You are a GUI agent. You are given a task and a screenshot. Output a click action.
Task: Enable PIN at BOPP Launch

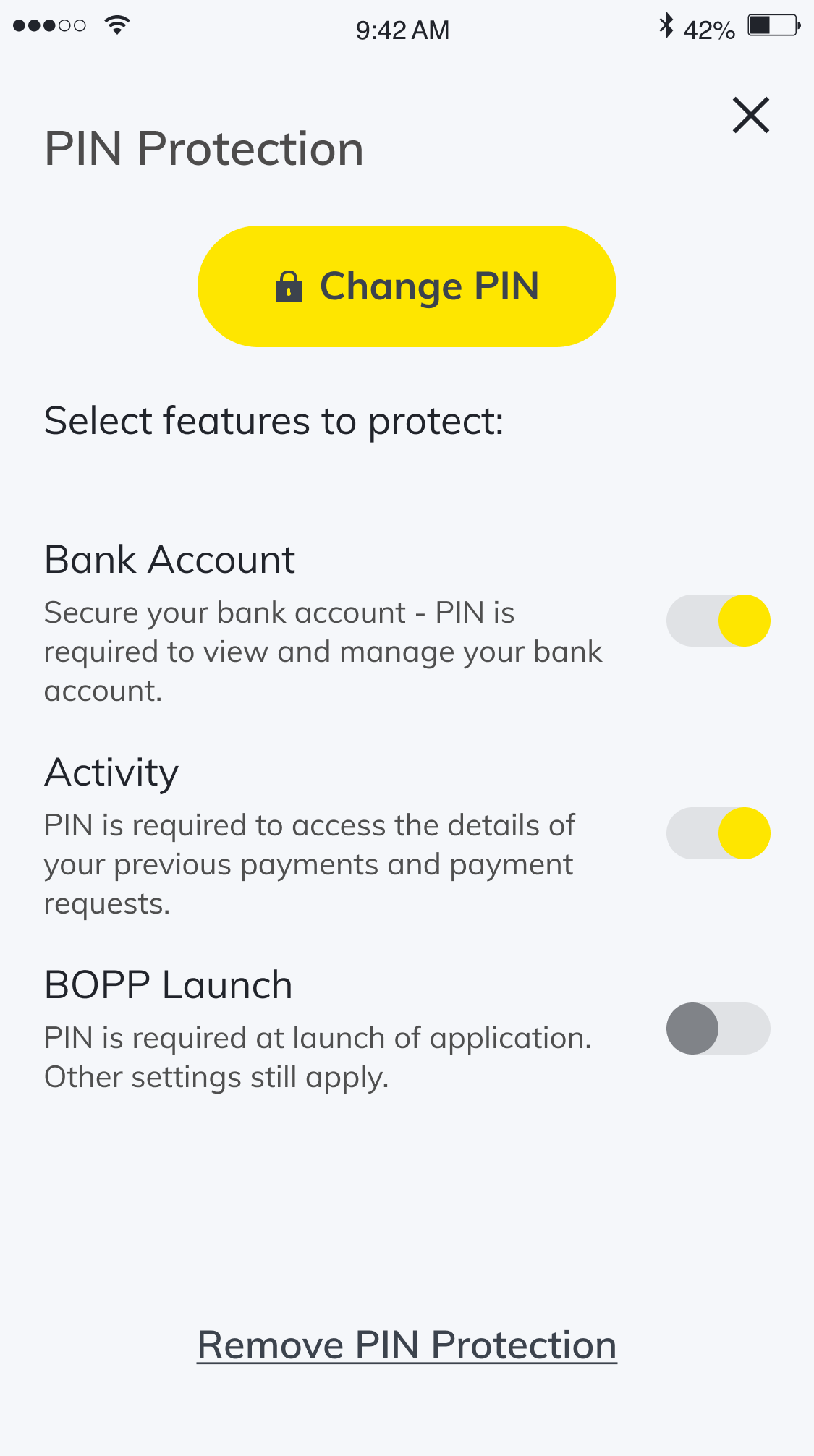718,1029
